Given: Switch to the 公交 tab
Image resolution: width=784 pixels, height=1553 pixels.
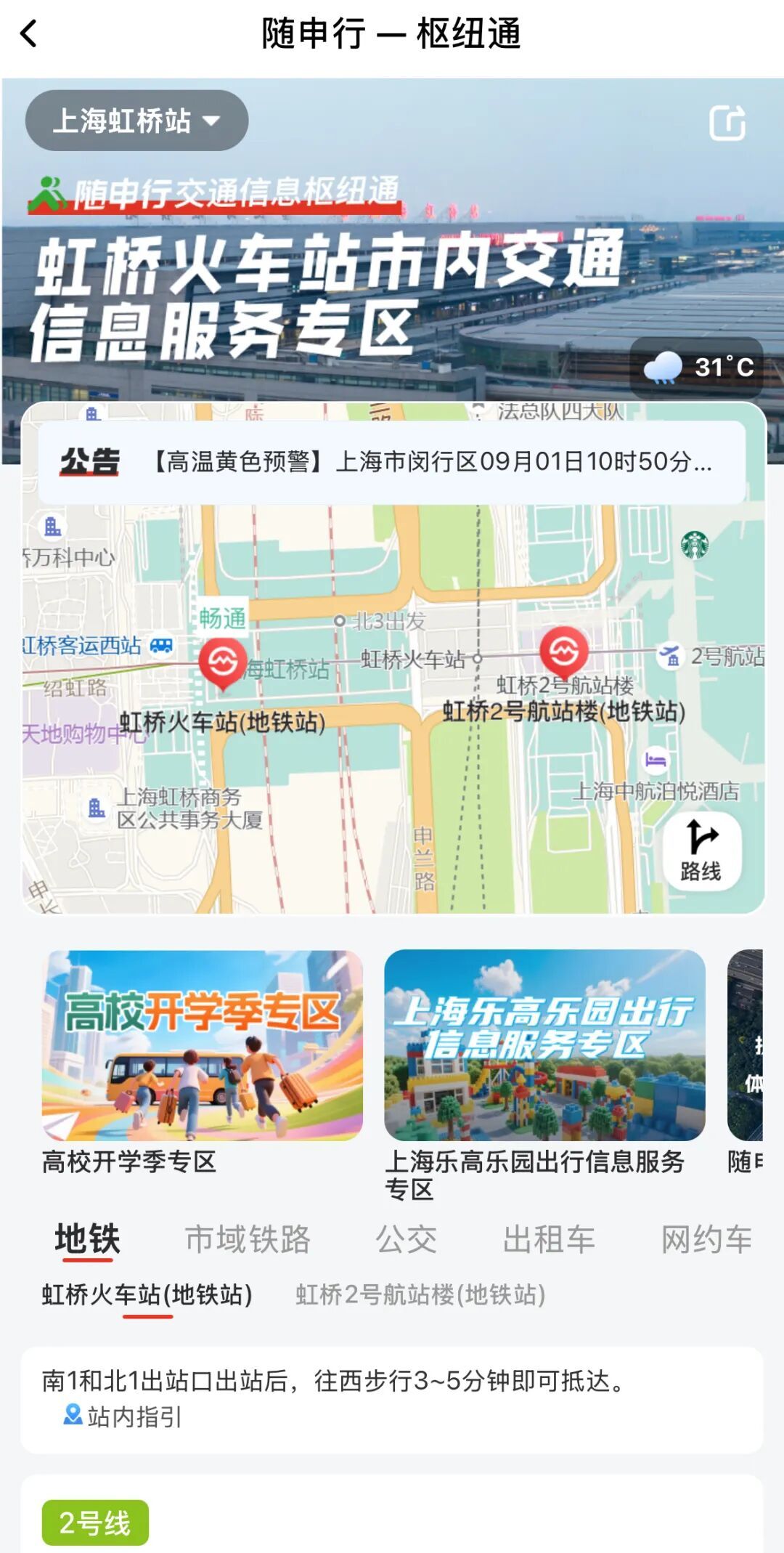Looking at the screenshot, I should pyautogui.click(x=406, y=1239).
